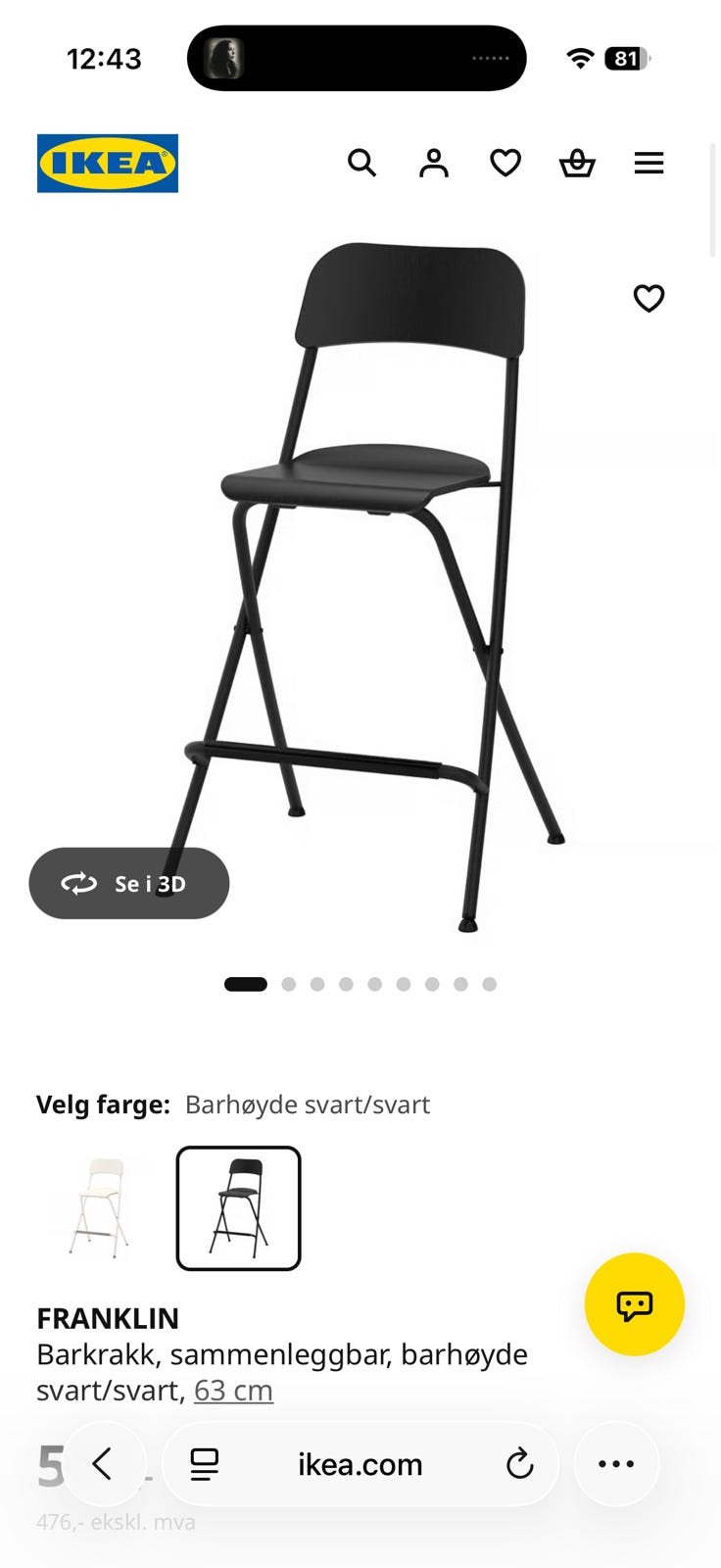The image size is (721, 1568).
Task: Open the account profile icon
Action: click(x=433, y=163)
